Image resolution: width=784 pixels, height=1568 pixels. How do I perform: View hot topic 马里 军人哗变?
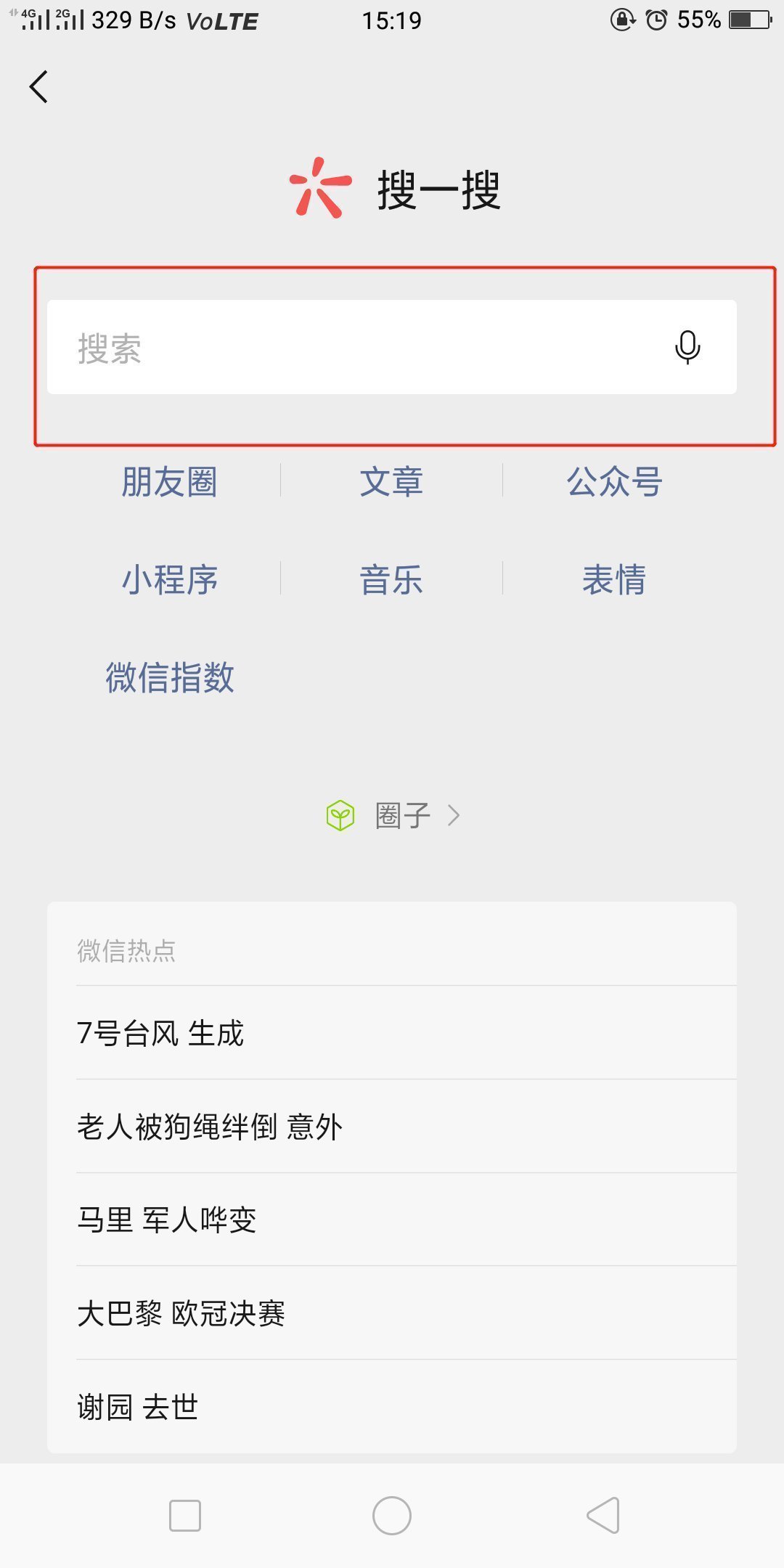click(x=392, y=1220)
